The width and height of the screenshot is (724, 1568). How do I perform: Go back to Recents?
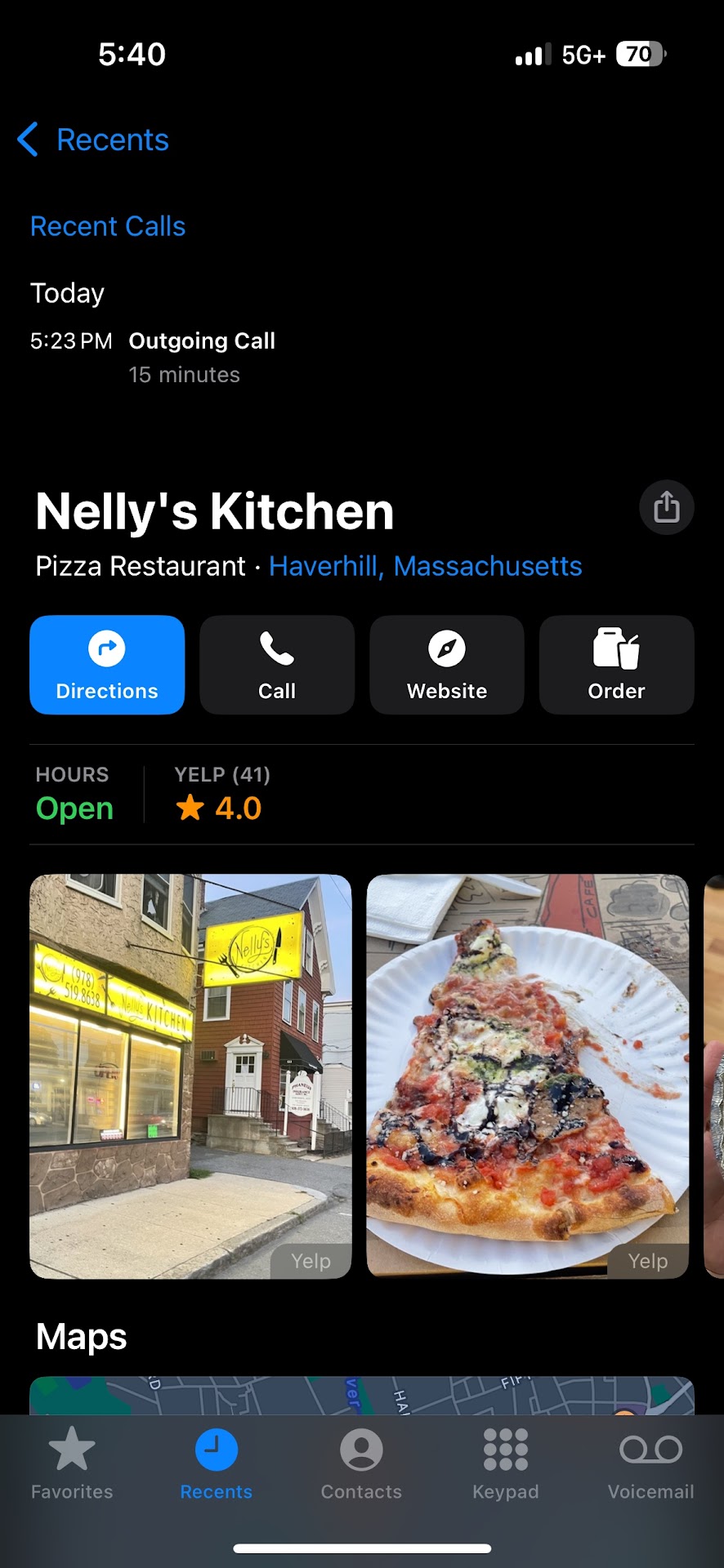point(93,140)
